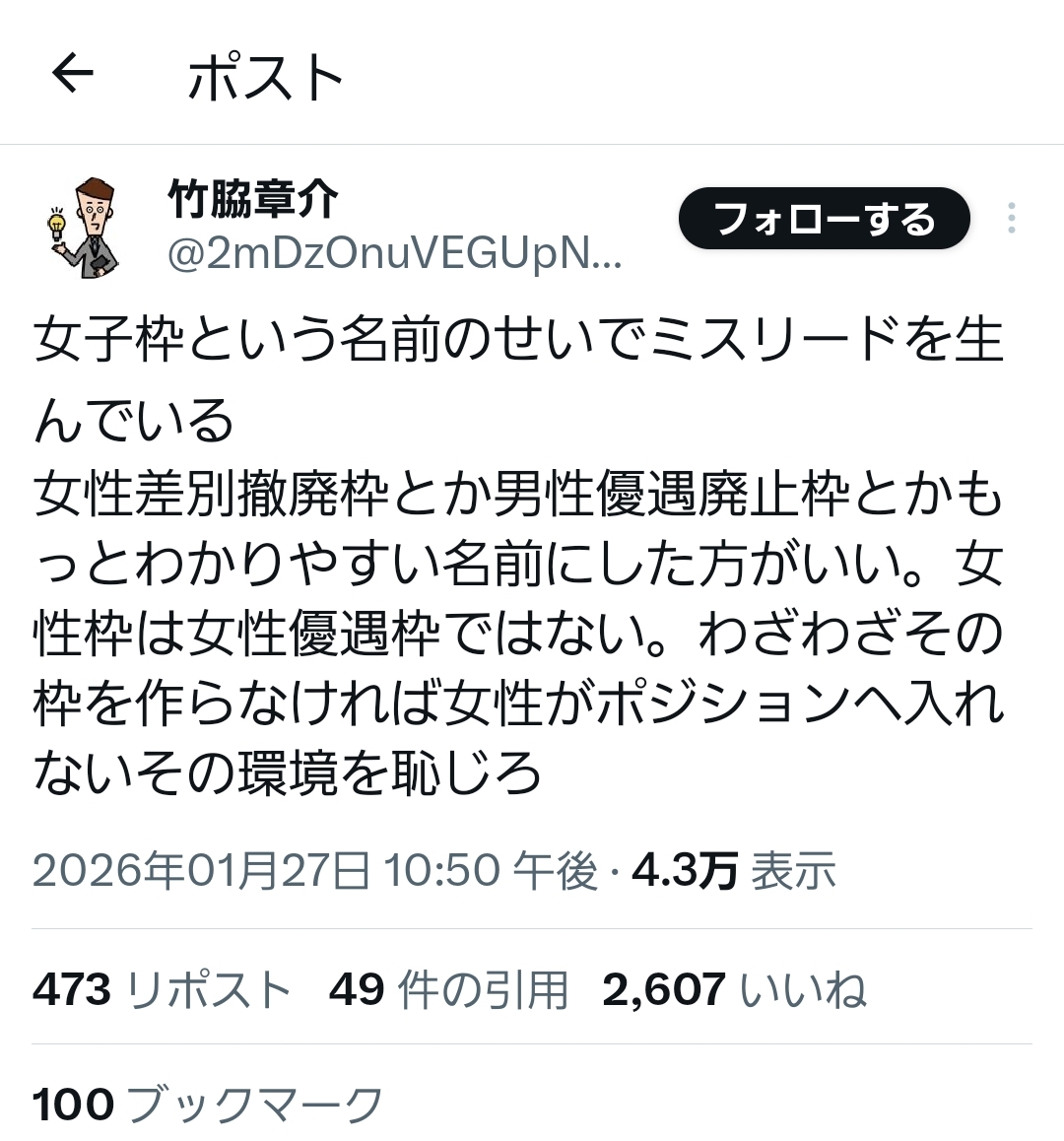The width and height of the screenshot is (1064, 1141).
Task: Open the post's three-dot overflow menu
Action: click(x=1011, y=218)
